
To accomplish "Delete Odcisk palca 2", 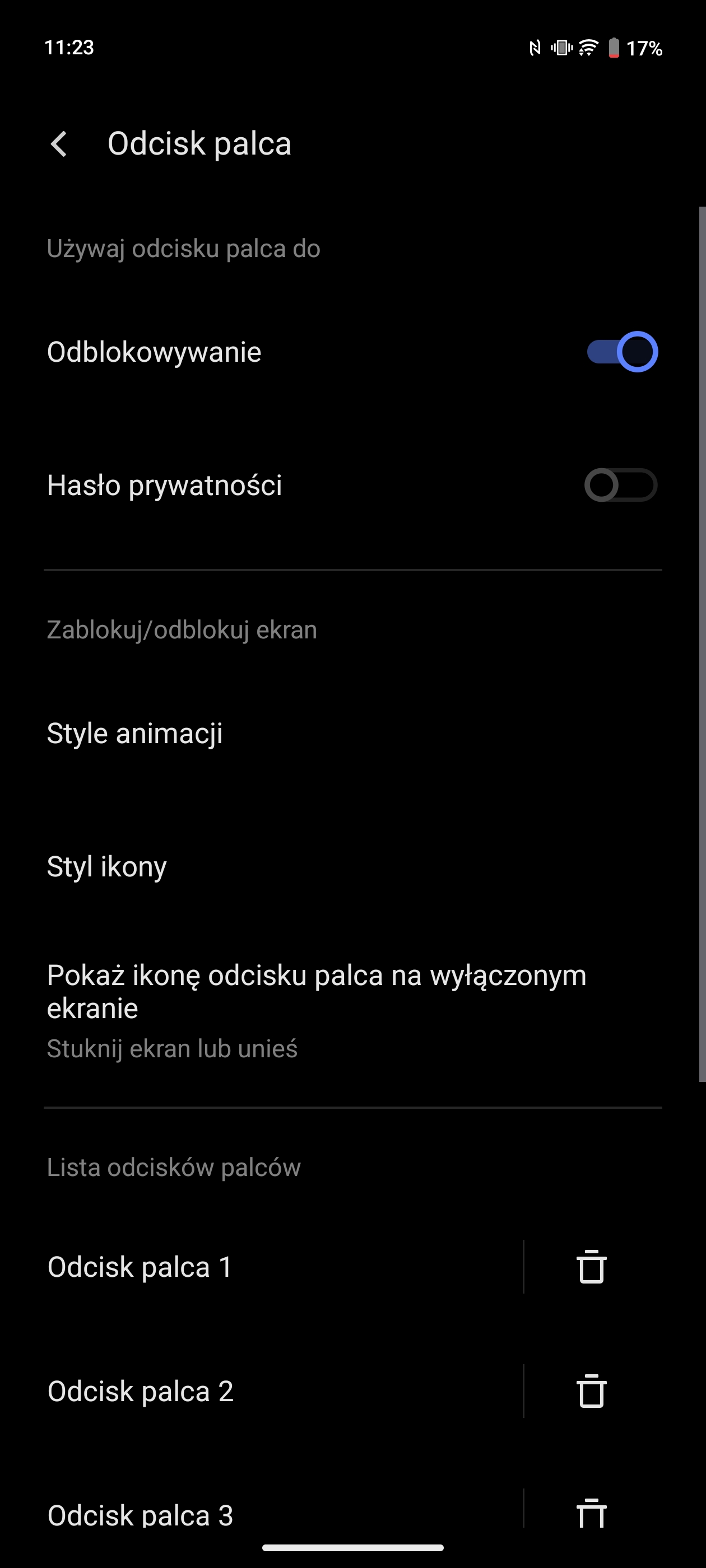I will click(592, 1390).
